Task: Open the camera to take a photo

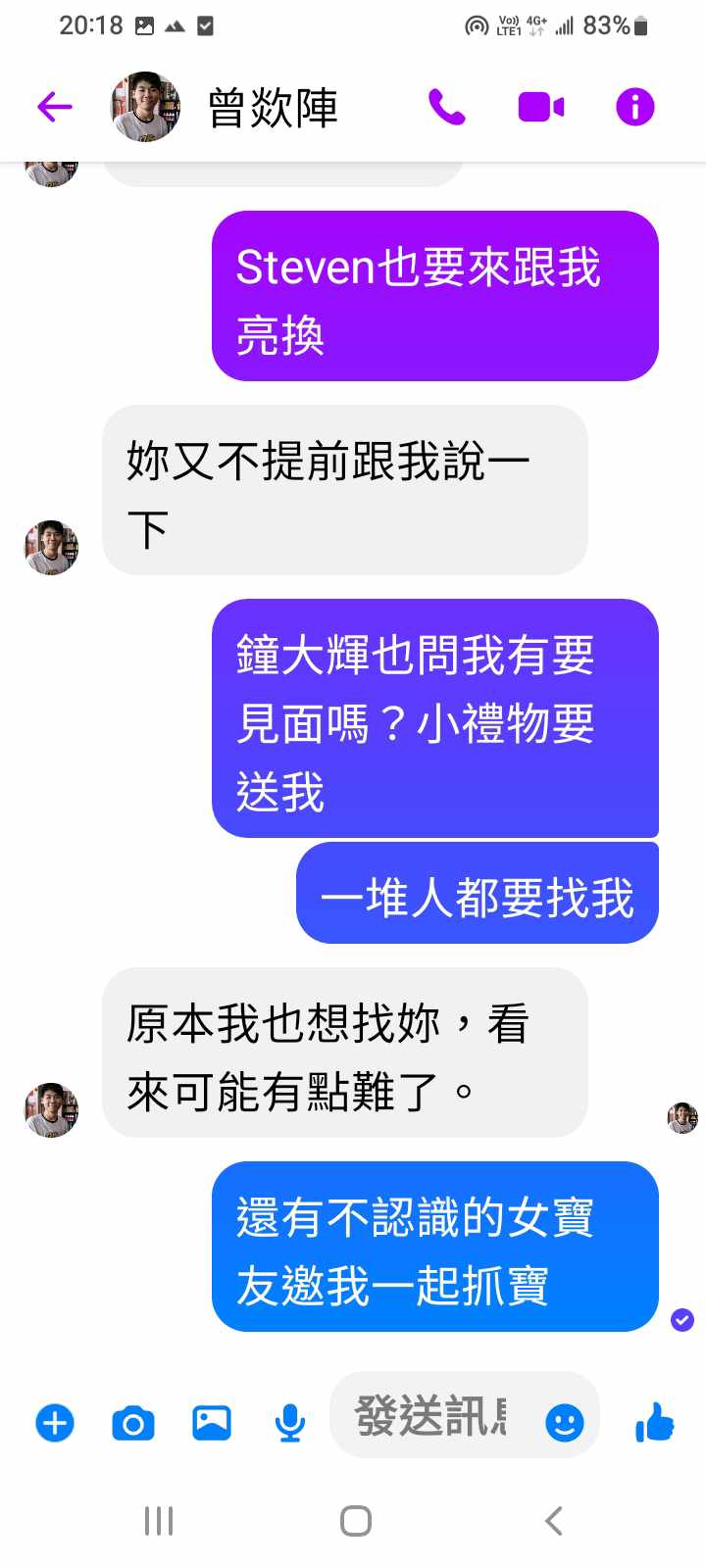Action: [133, 1423]
